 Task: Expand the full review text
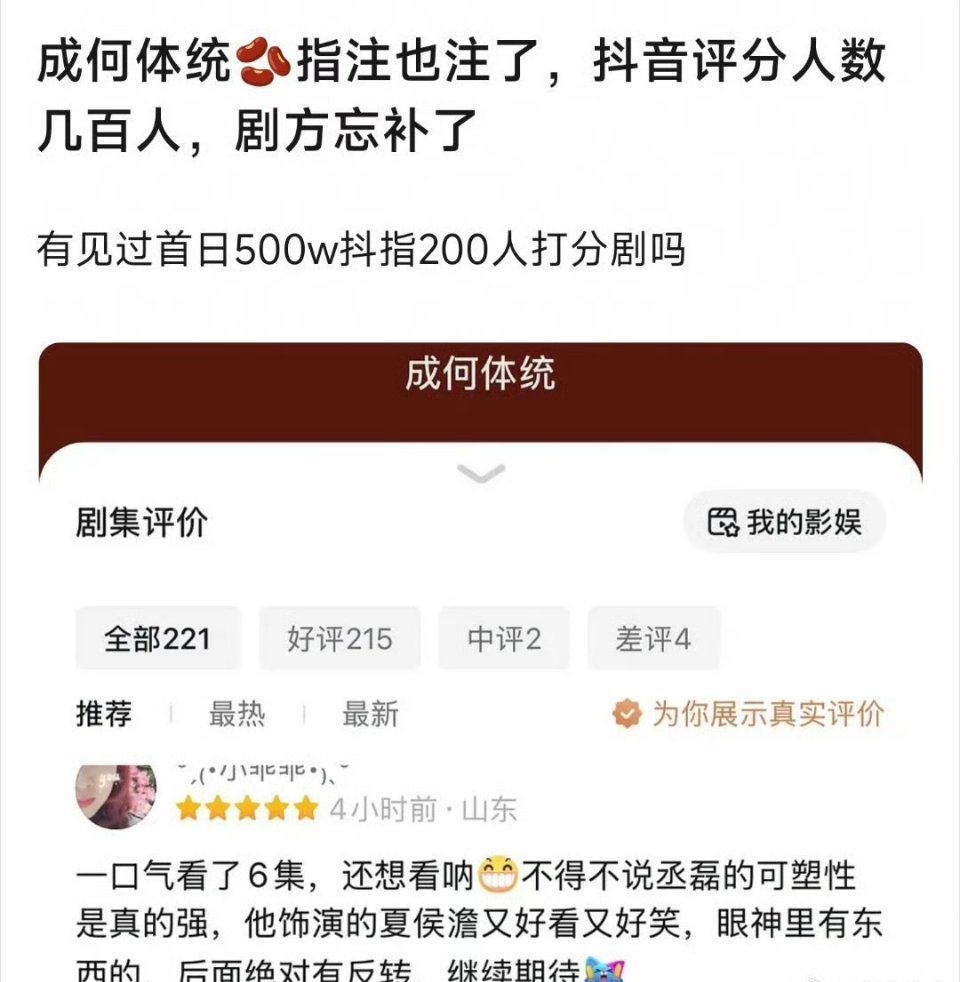480,910
